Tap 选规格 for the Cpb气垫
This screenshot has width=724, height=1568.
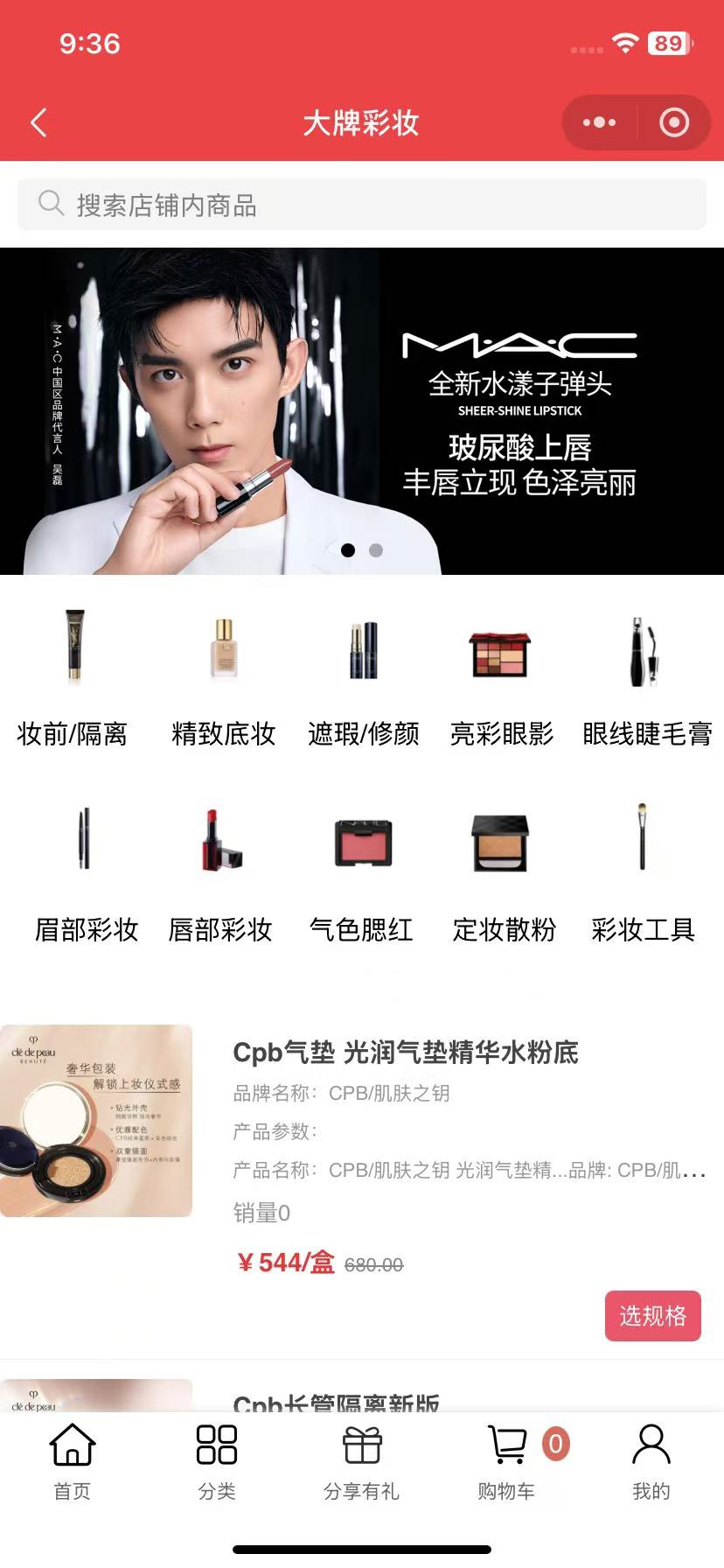coord(652,1315)
